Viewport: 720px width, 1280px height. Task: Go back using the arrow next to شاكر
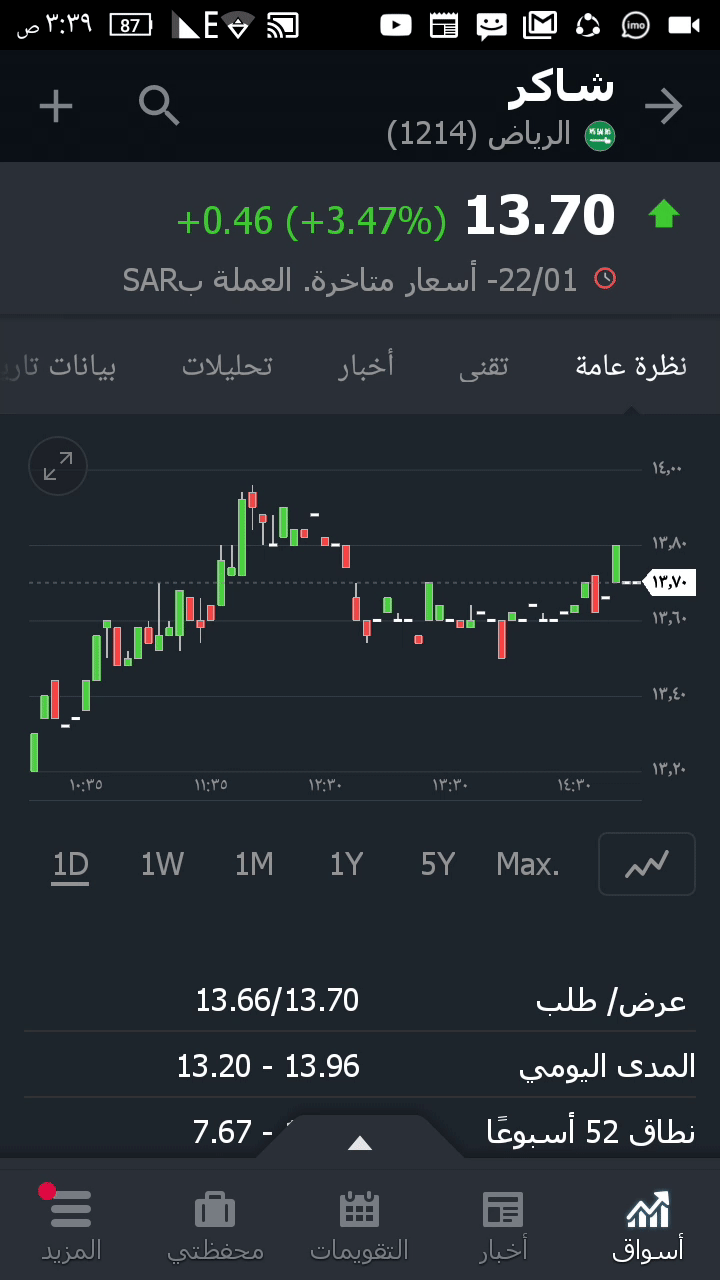click(664, 106)
